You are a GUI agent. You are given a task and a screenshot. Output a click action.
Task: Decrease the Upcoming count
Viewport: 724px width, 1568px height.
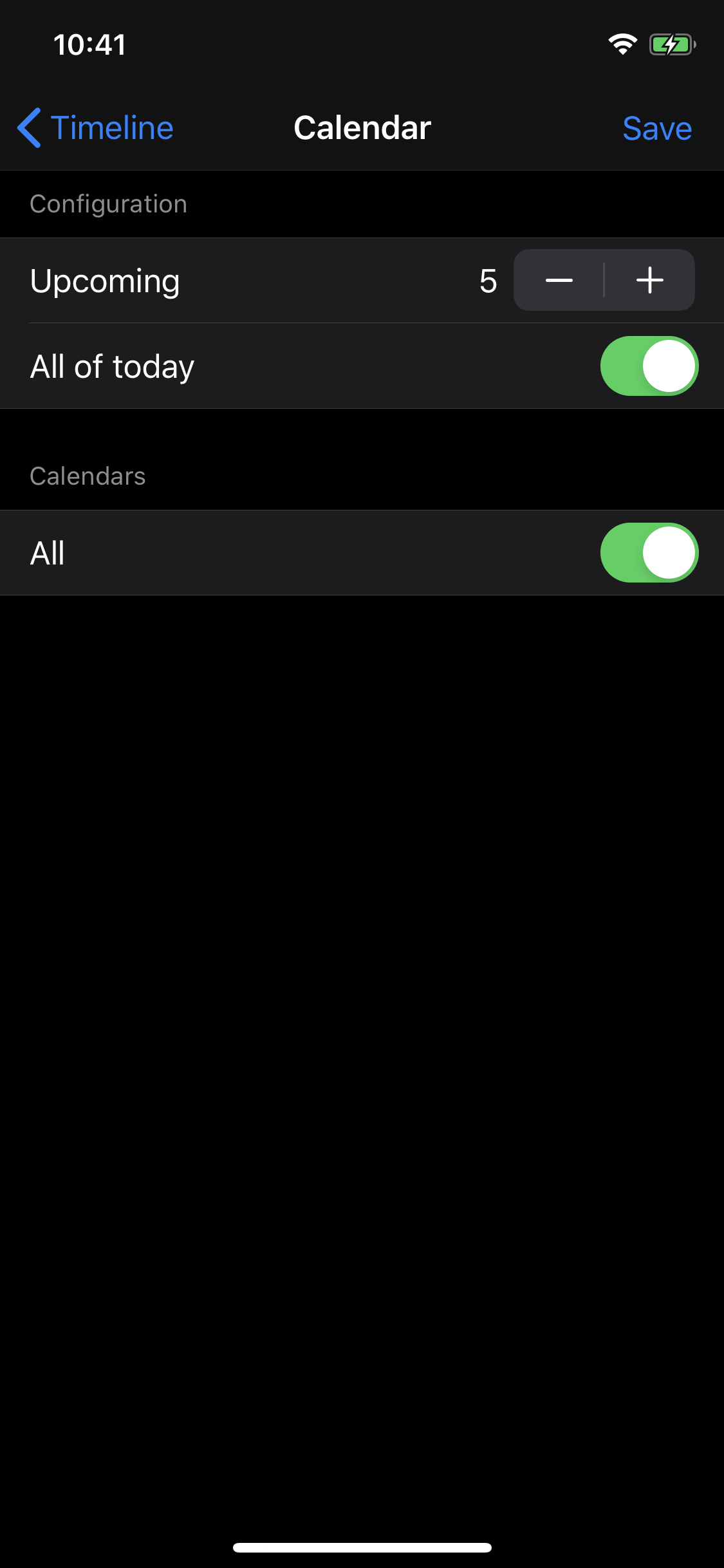tap(559, 280)
